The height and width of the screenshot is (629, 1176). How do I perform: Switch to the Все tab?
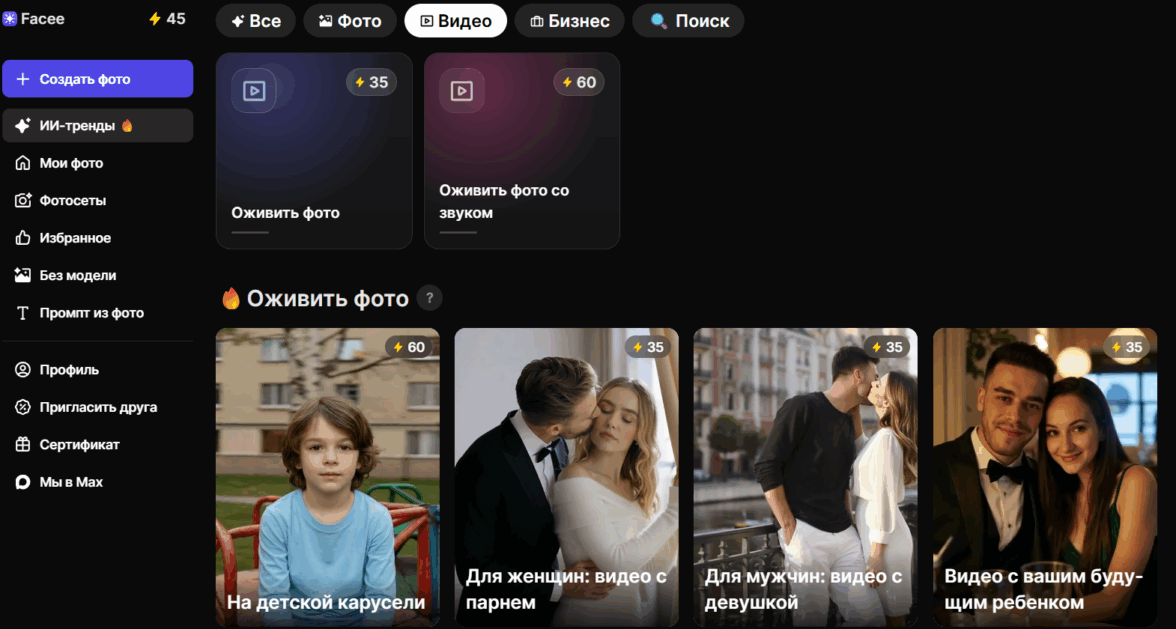tap(255, 21)
